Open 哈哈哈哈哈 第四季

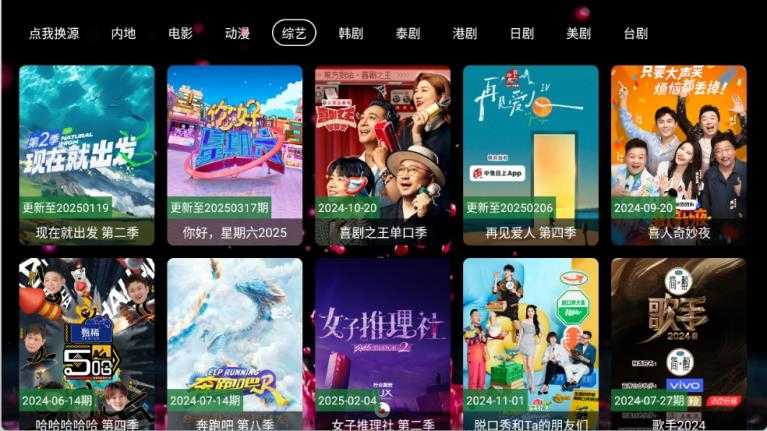tap(87, 345)
